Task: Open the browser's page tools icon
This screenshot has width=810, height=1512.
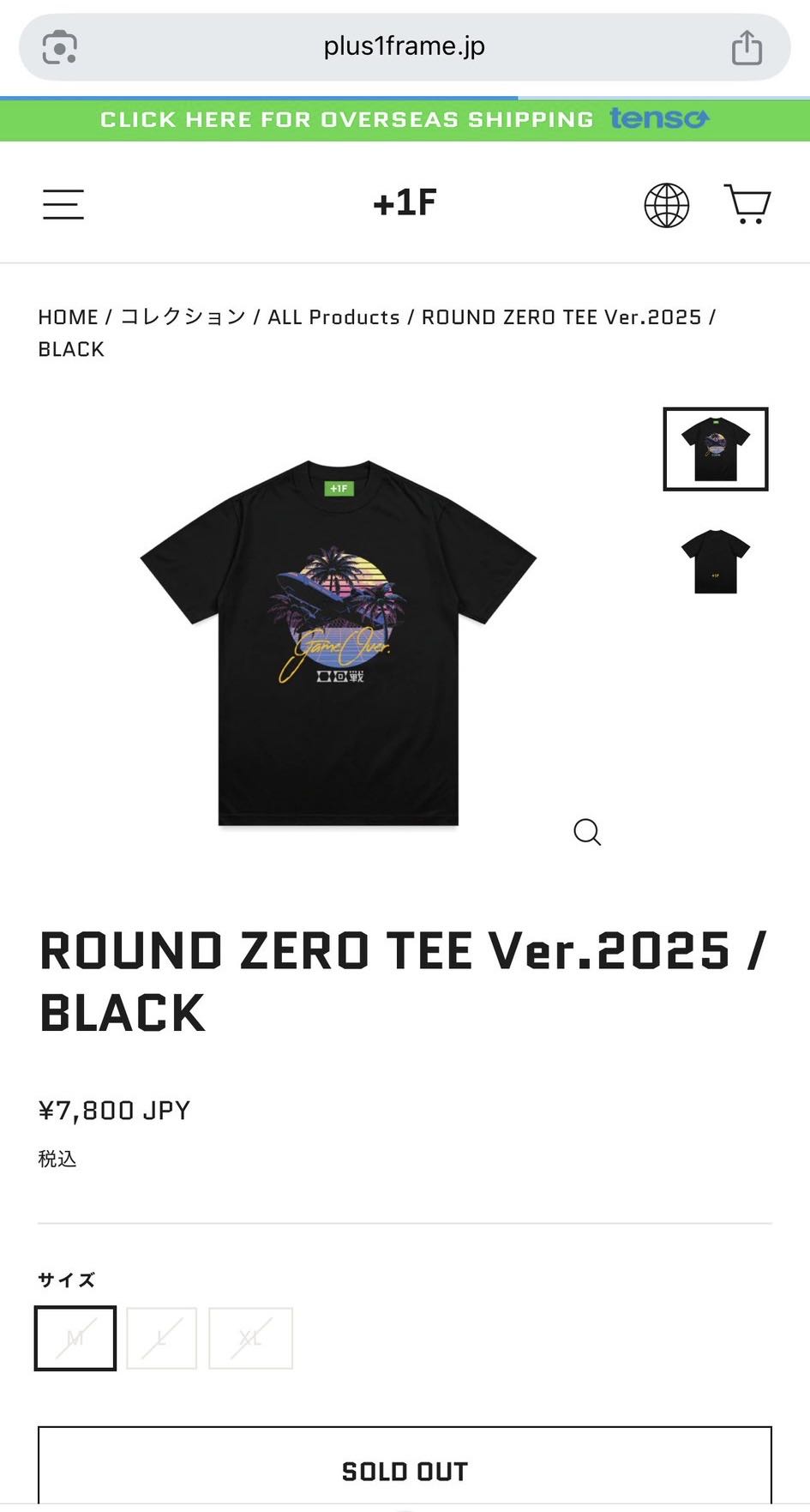Action: tap(60, 47)
